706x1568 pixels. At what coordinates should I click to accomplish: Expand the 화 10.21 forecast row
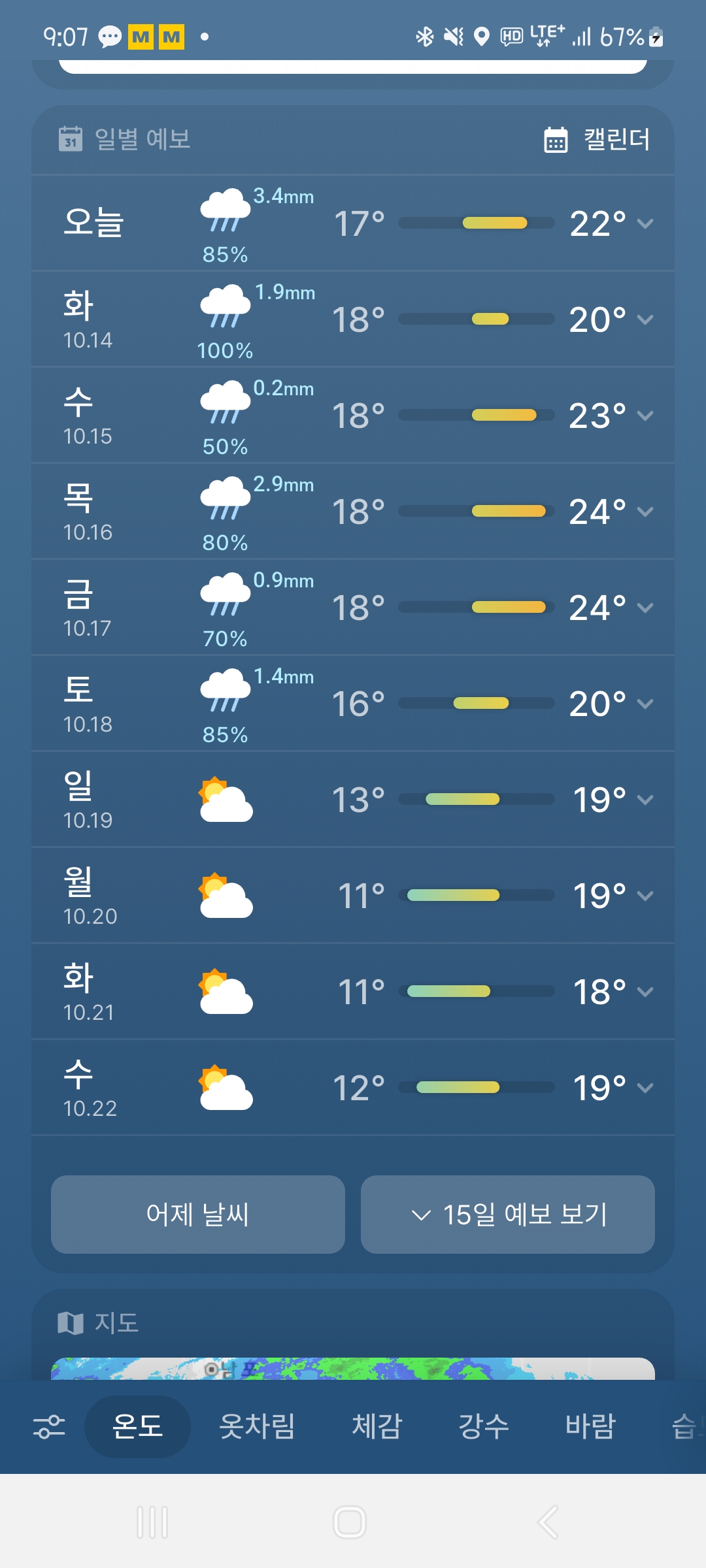(x=645, y=992)
